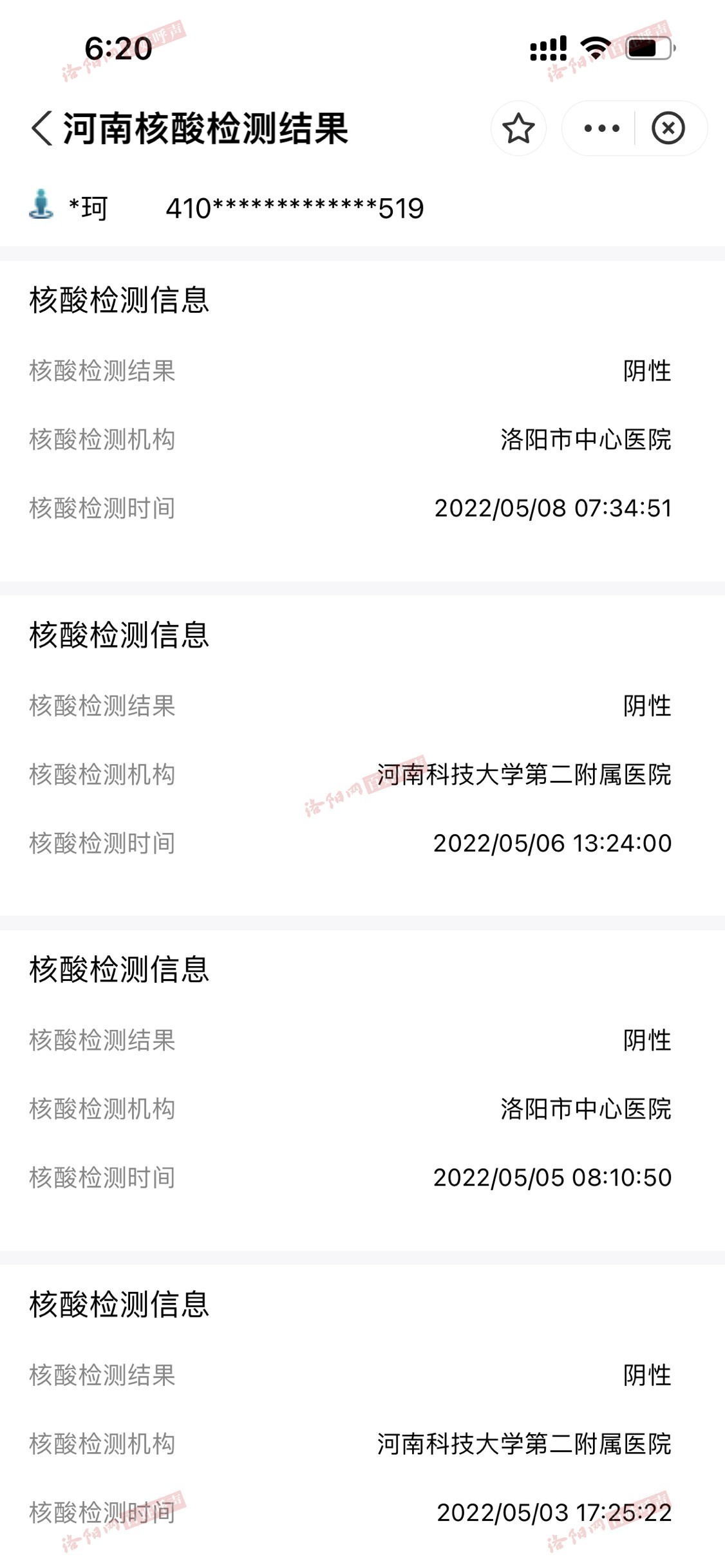The image size is (725, 1568).
Task: Go back from the nucleic acid results page
Action: pyautogui.click(x=42, y=128)
